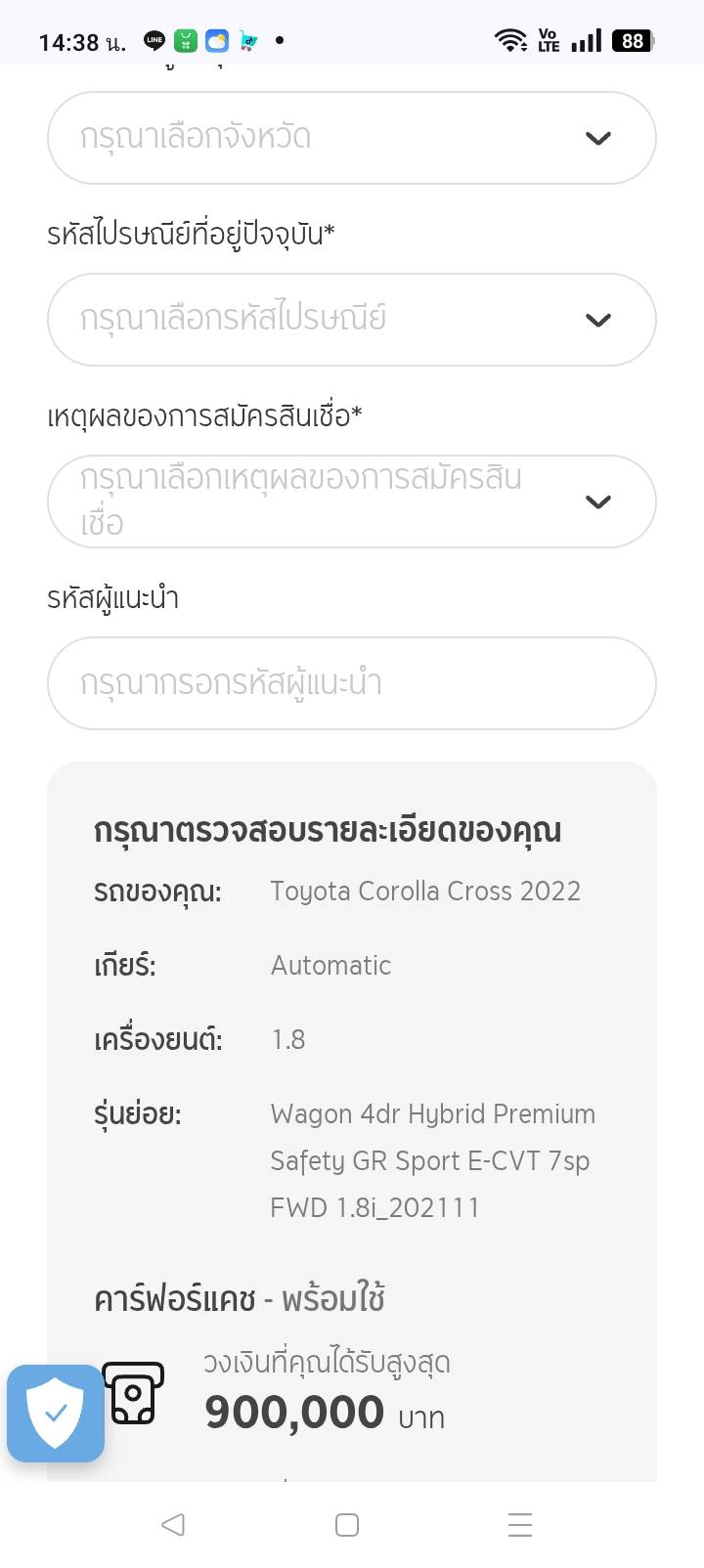This screenshot has width=704, height=1568.
Task: Select a loan application reason (เหตุผลของการสมัครสินเชื่อ)
Action: click(x=351, y=501)
